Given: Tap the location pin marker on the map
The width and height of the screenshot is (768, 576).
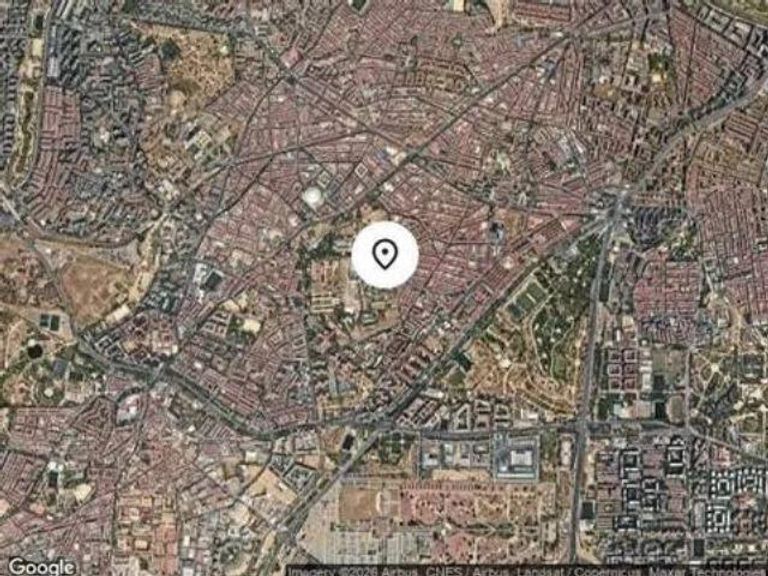Looking at the screenshot, I should (385, 255).
